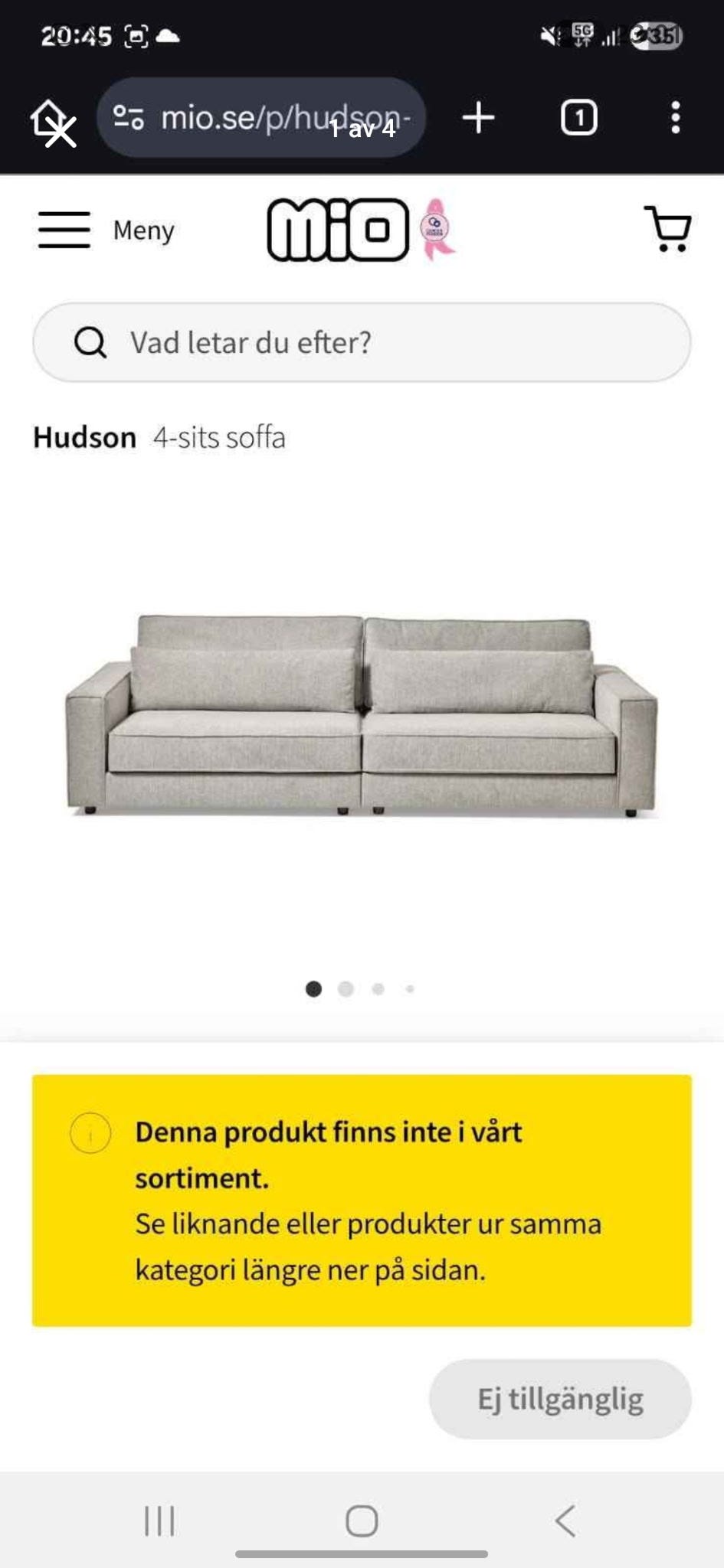This screenshot has height=1568, width=724.
Task: Open the Meny hamburger menu
Action: tap(64, 230)
